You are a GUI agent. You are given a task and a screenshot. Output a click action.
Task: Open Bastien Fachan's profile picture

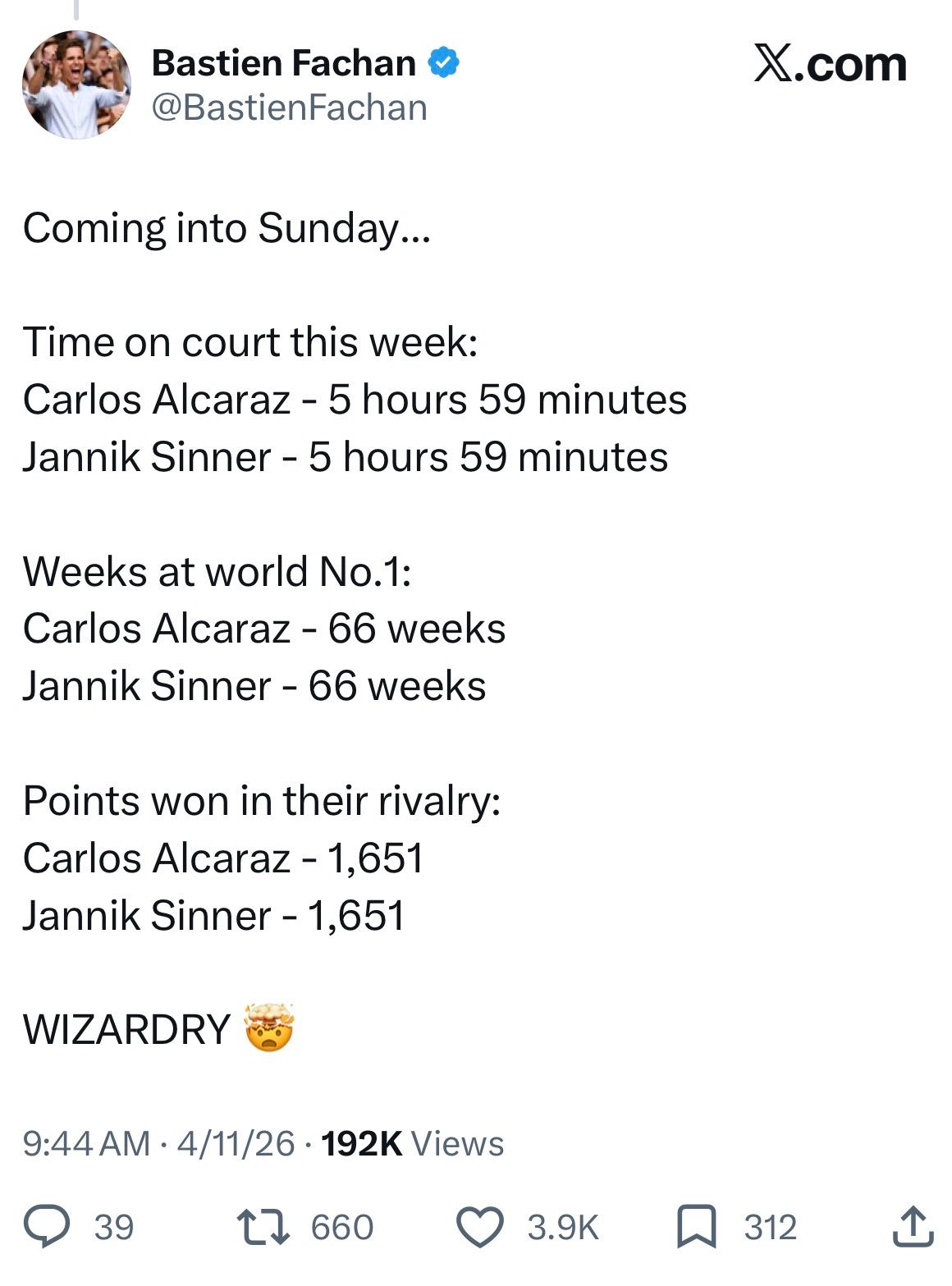coord(76,85)
